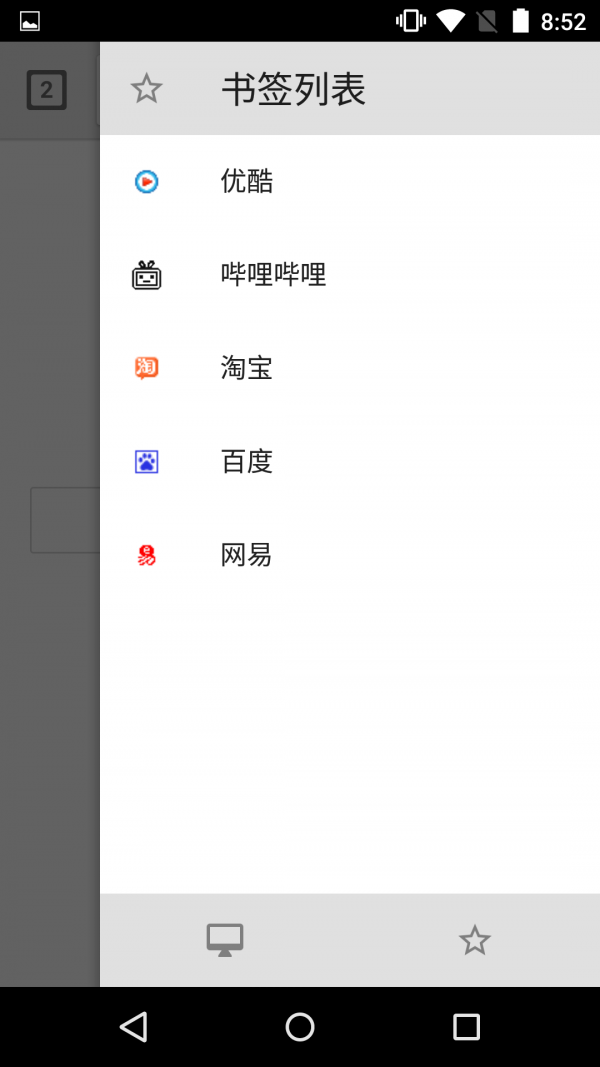The image size is (600, 1067).
Task: Return to the home screen
Action: pos(300,1026)
